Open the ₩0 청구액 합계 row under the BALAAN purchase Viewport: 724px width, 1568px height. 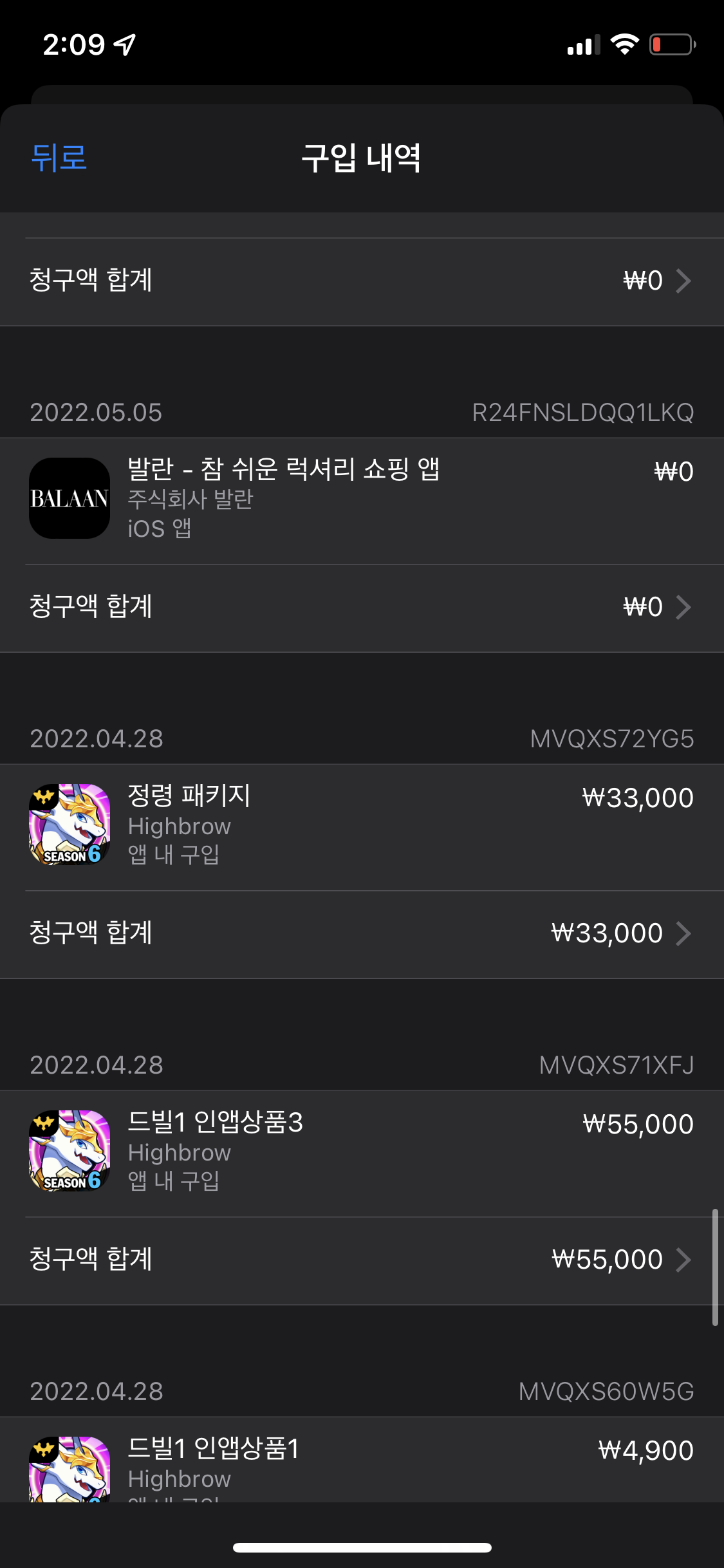362,607
